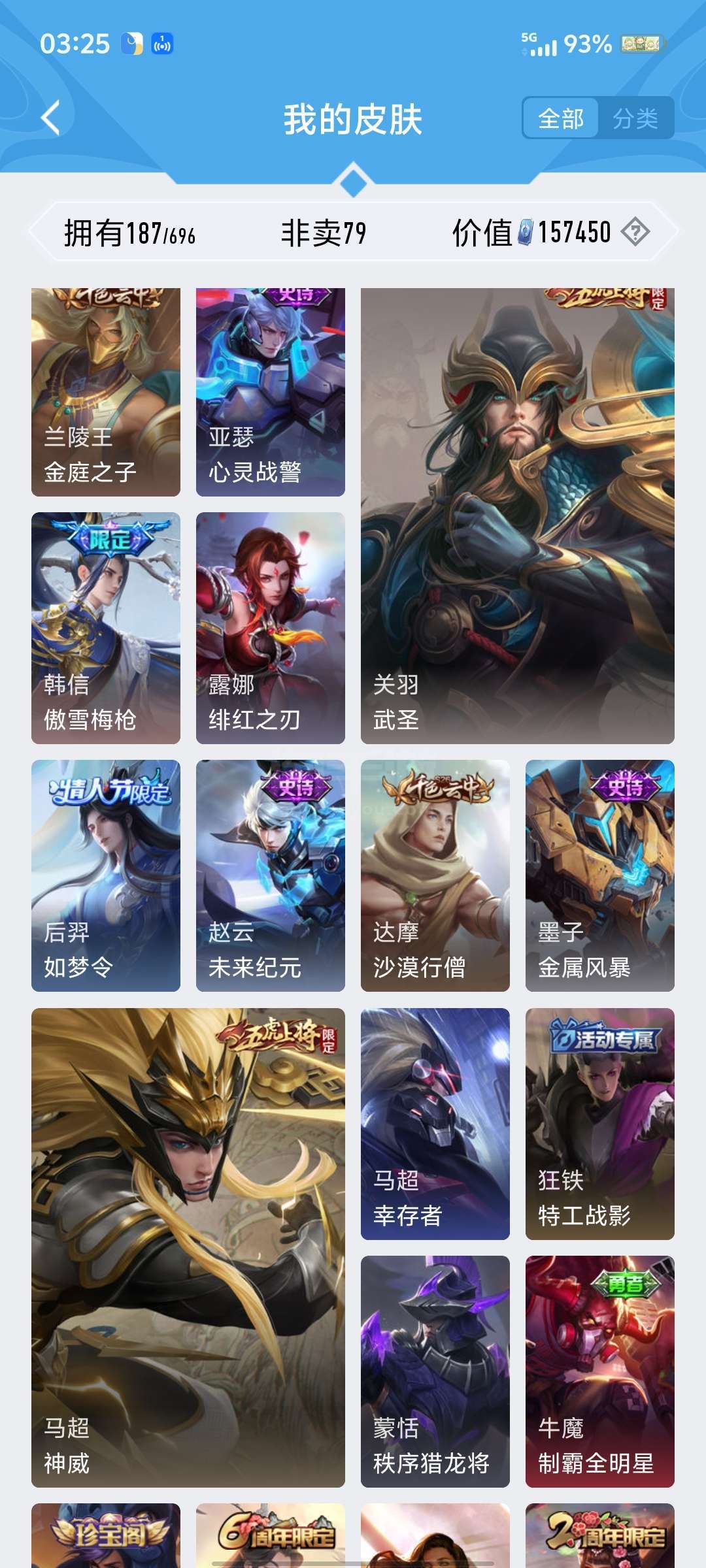The width and height of the screenshot is (706, 1568).
Task: View the 狂铁 特工战影 skin
Action: [x=600, y=1124]
